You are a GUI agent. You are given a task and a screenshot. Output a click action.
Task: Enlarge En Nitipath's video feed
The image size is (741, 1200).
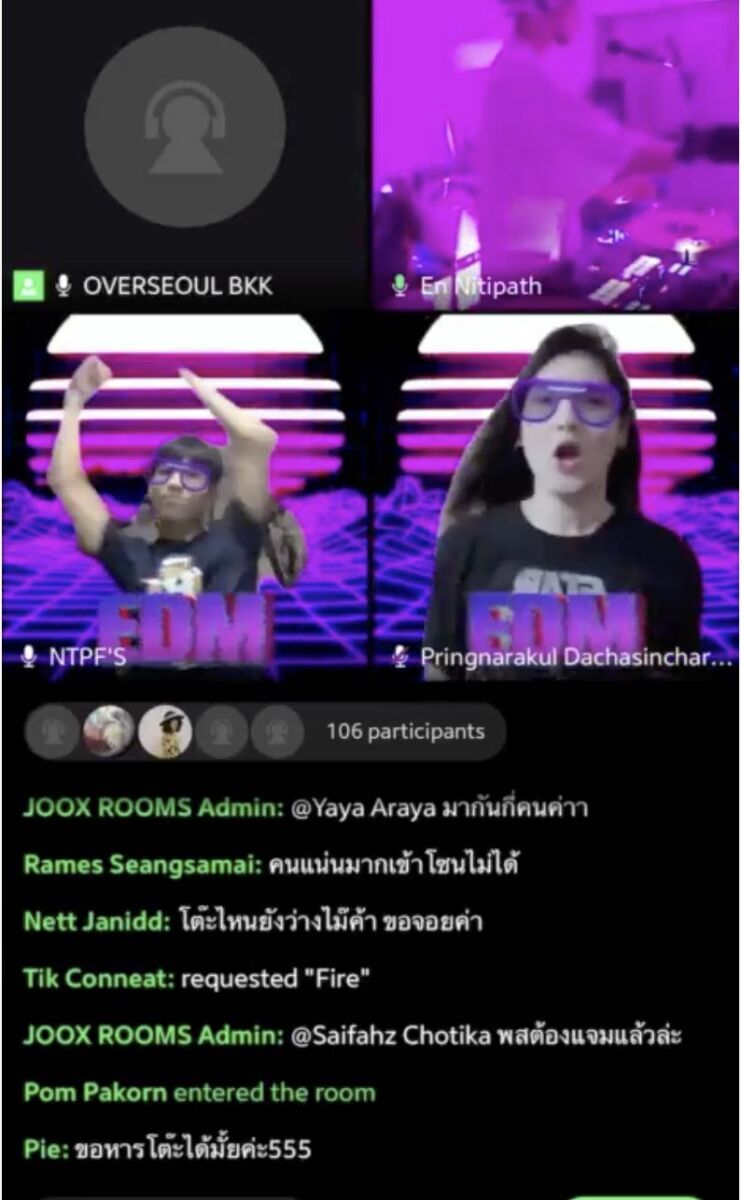(x=556, y=150)
